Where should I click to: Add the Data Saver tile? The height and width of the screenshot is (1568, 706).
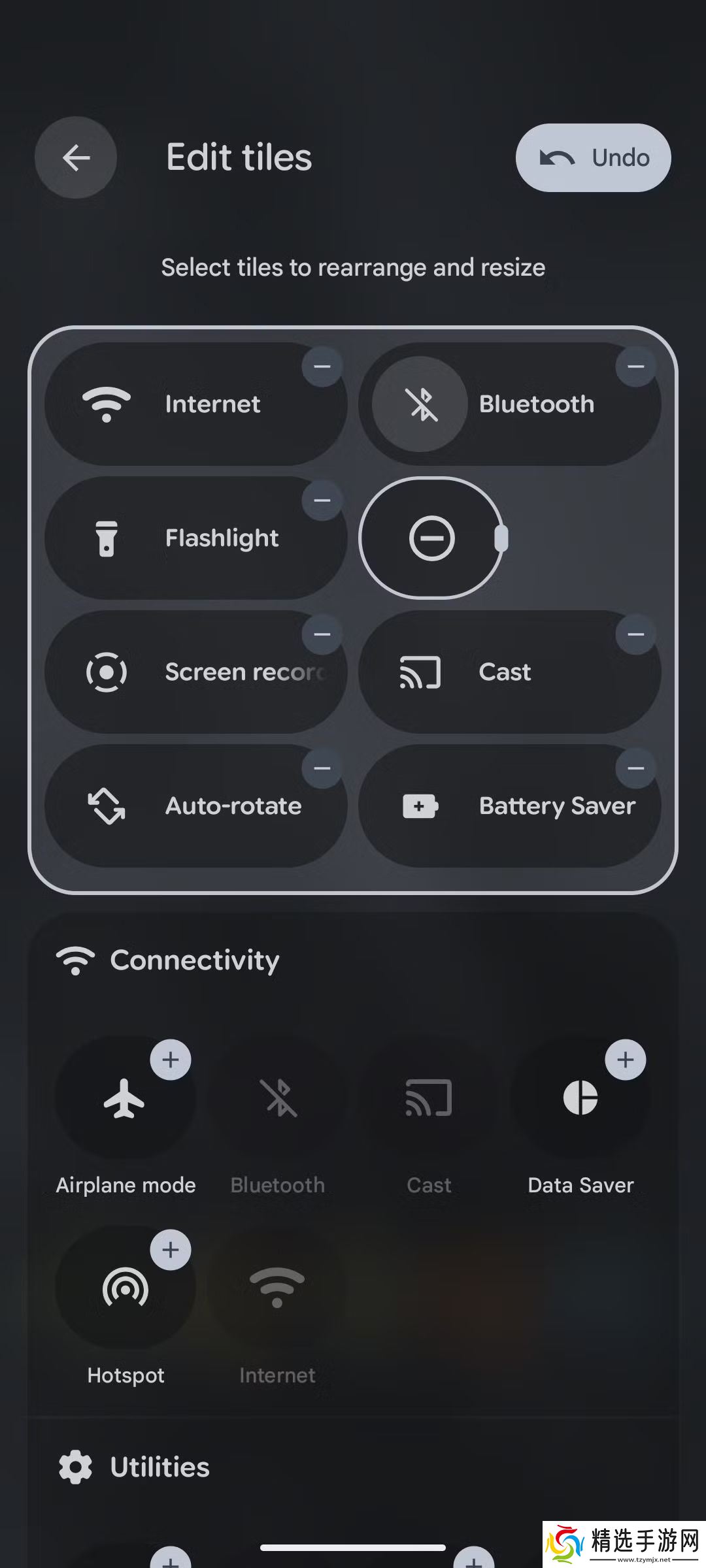pyautogui.click(x=625, y=1060)
